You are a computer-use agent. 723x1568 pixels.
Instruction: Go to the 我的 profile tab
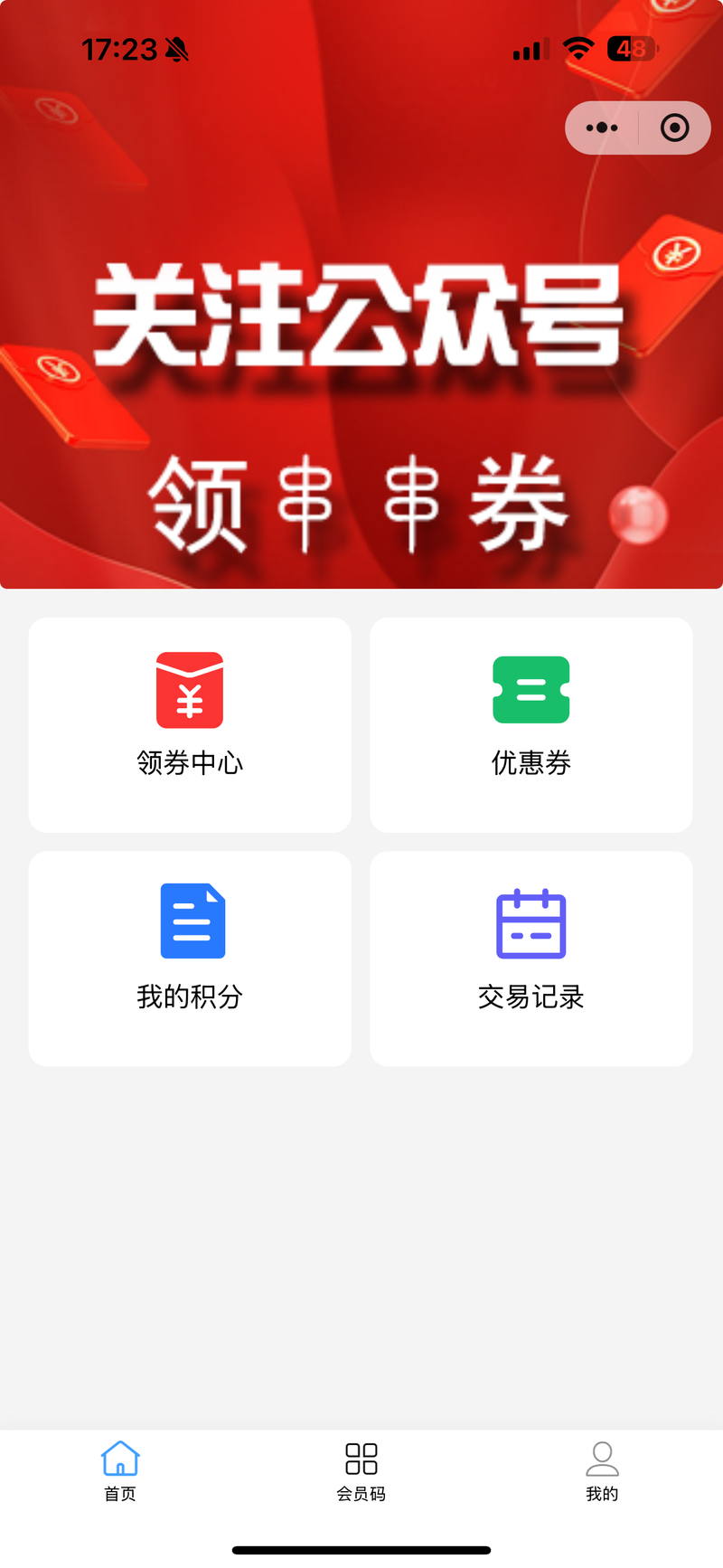(x=602, y=1469)
